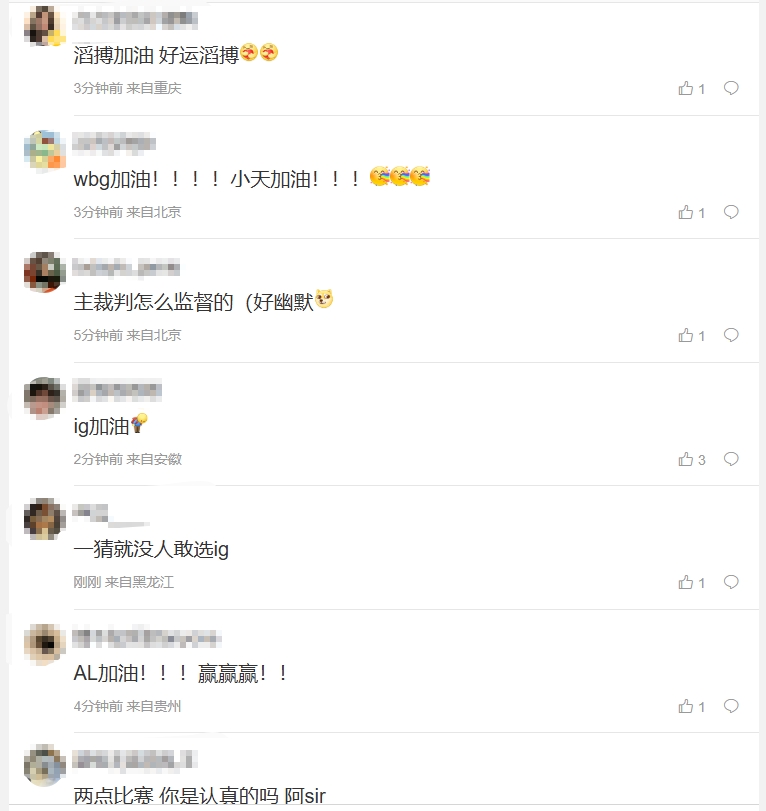
Task: Reply to the 'AL加油 赢赢赢' comment
Action: 731,706
